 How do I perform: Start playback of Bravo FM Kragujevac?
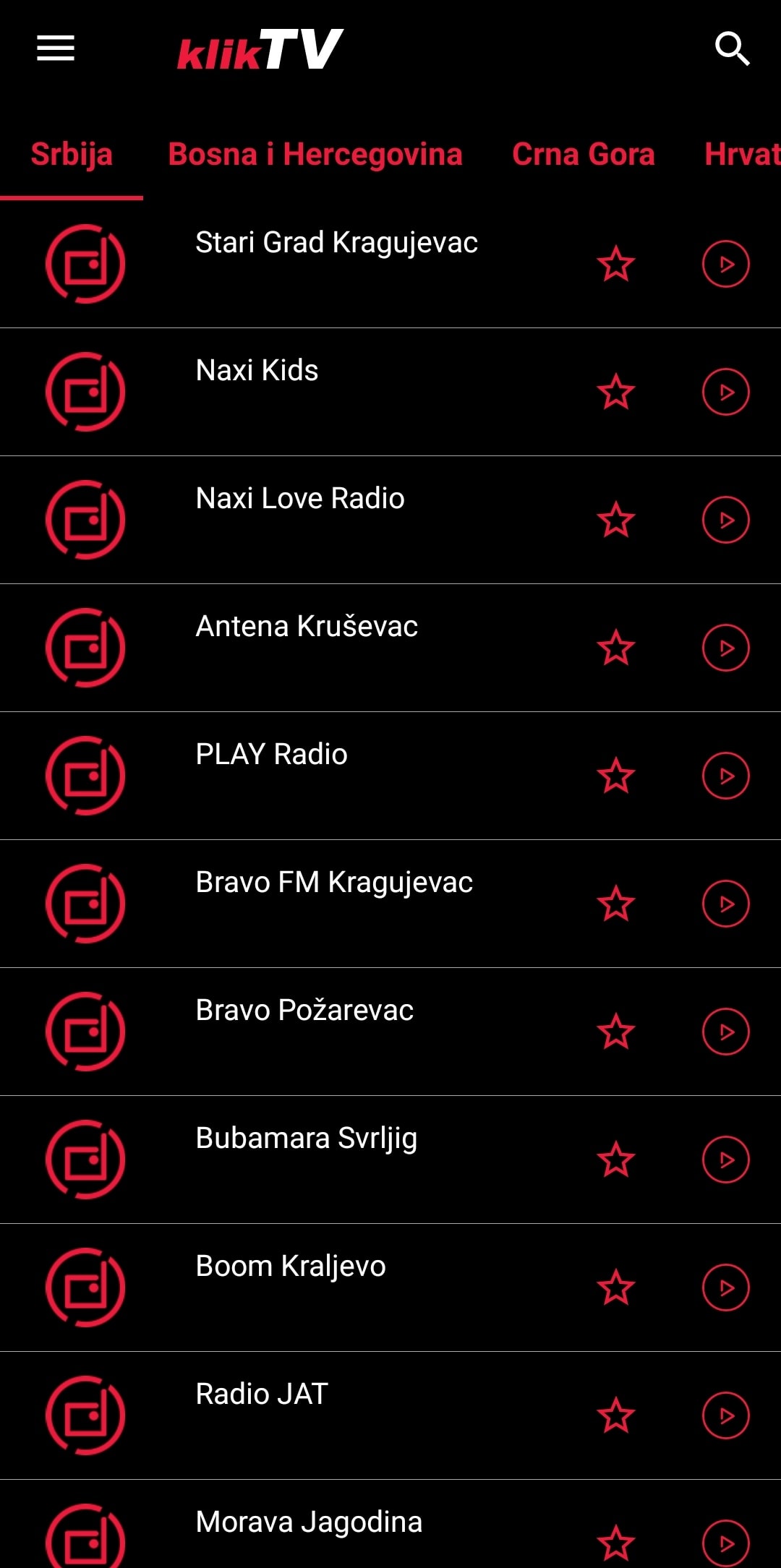pos(726,904)
